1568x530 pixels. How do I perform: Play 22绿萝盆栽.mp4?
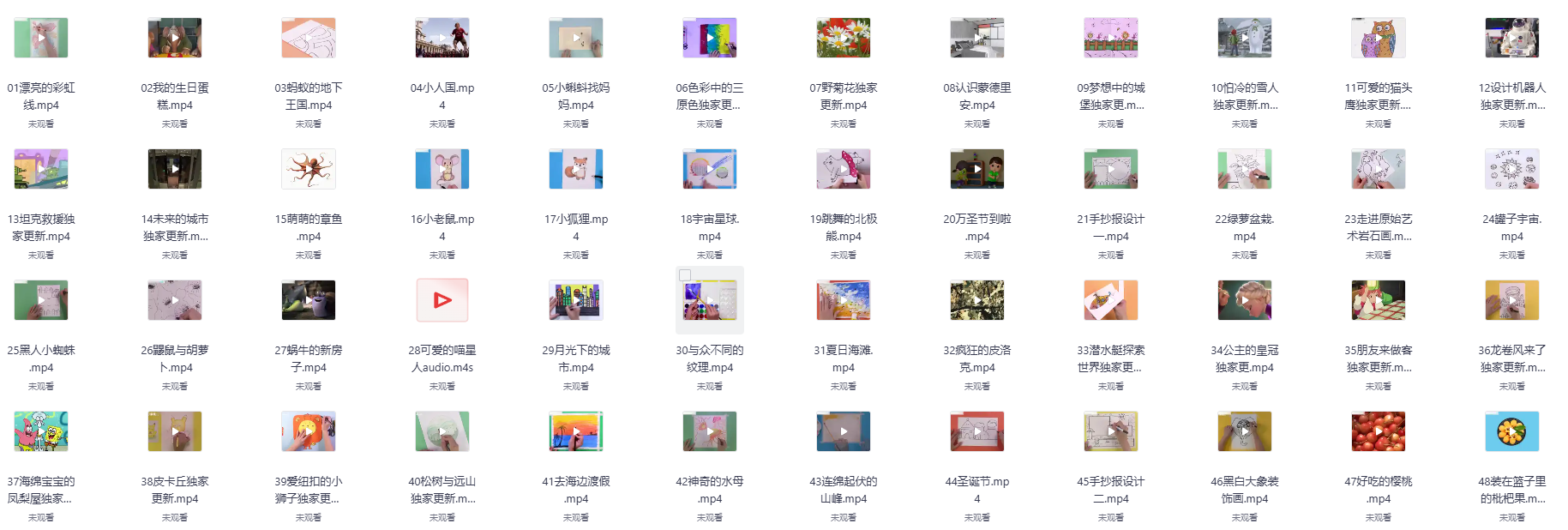[1244, 169]
